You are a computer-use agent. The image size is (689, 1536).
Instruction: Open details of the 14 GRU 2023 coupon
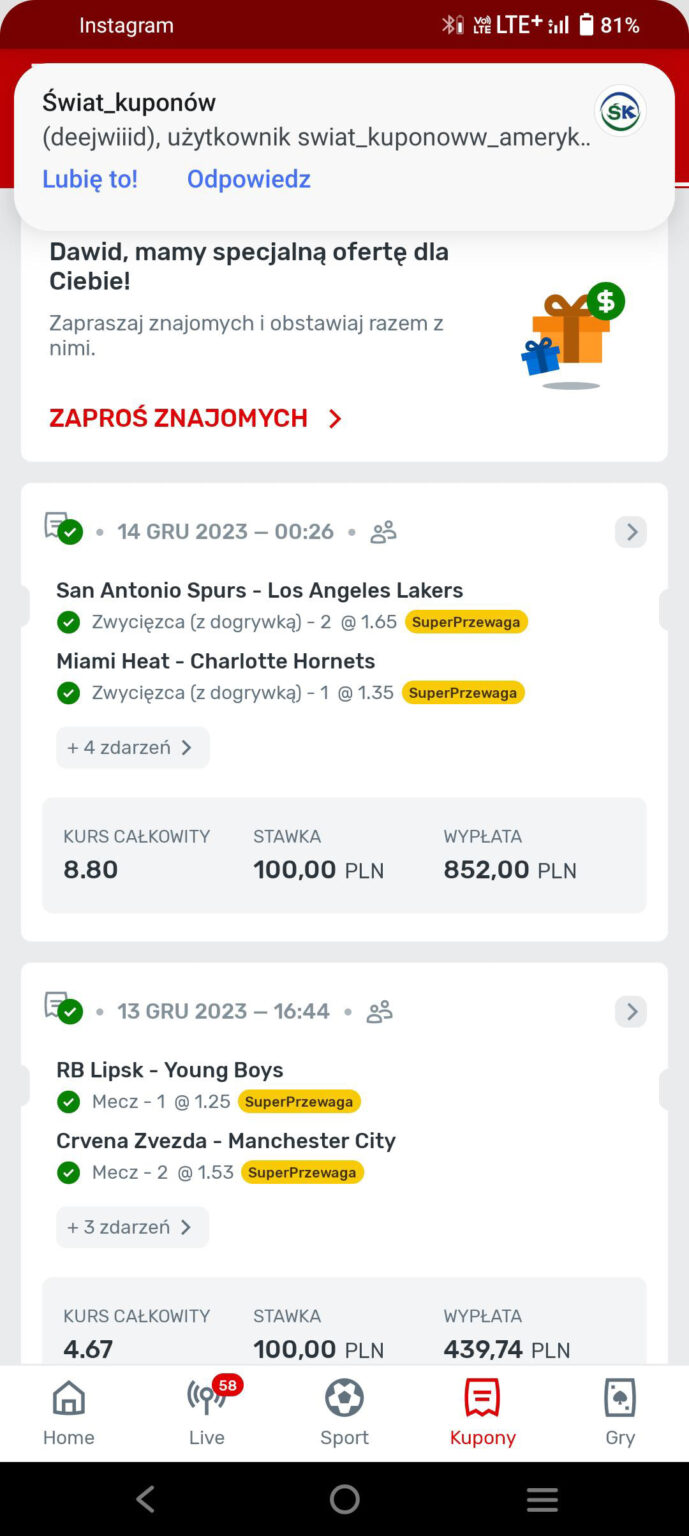[630, 532]
